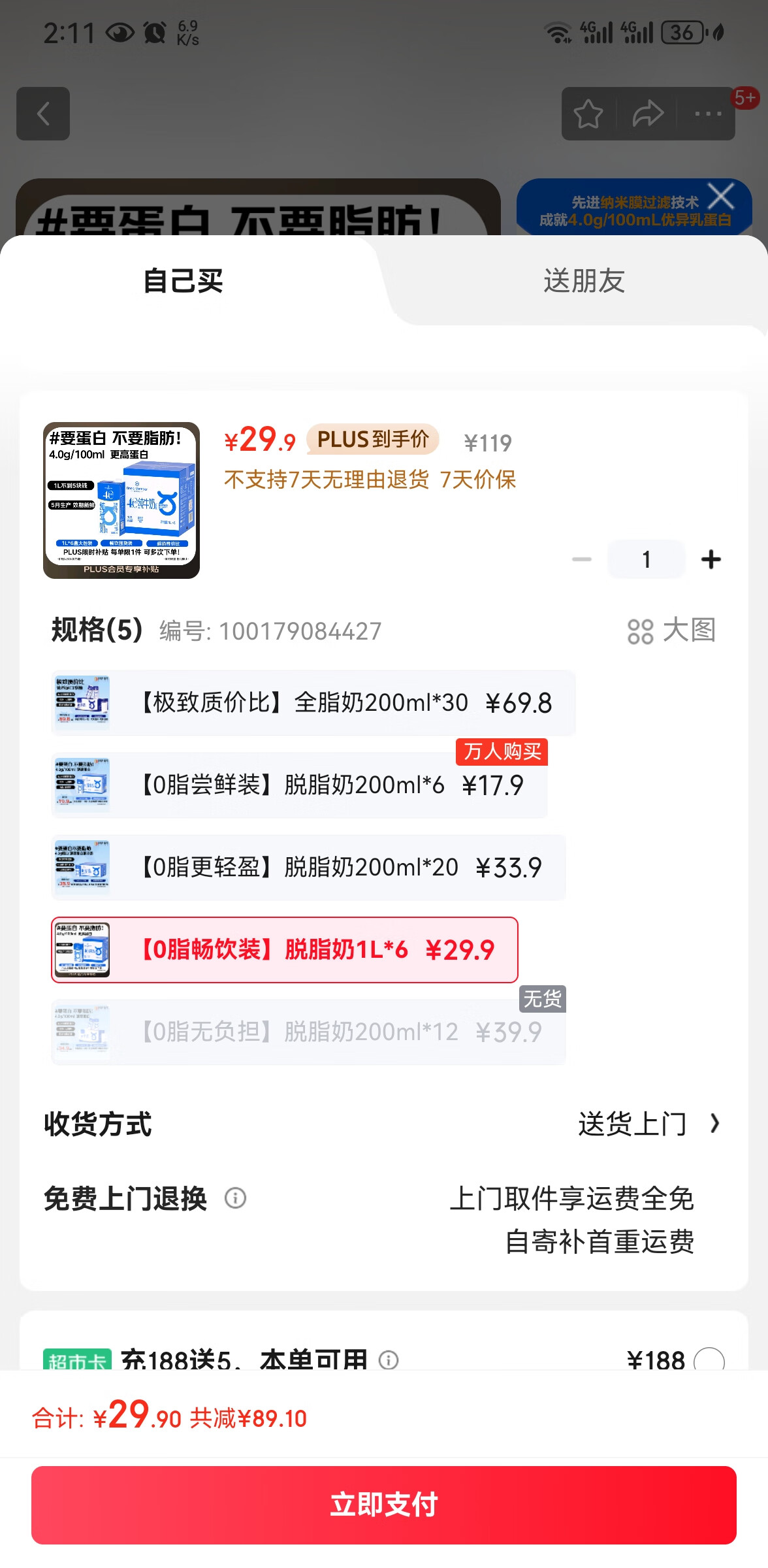
Task: Choose 全脂奶200ml*30 ¥69.8 option
Action: point(313,703)
